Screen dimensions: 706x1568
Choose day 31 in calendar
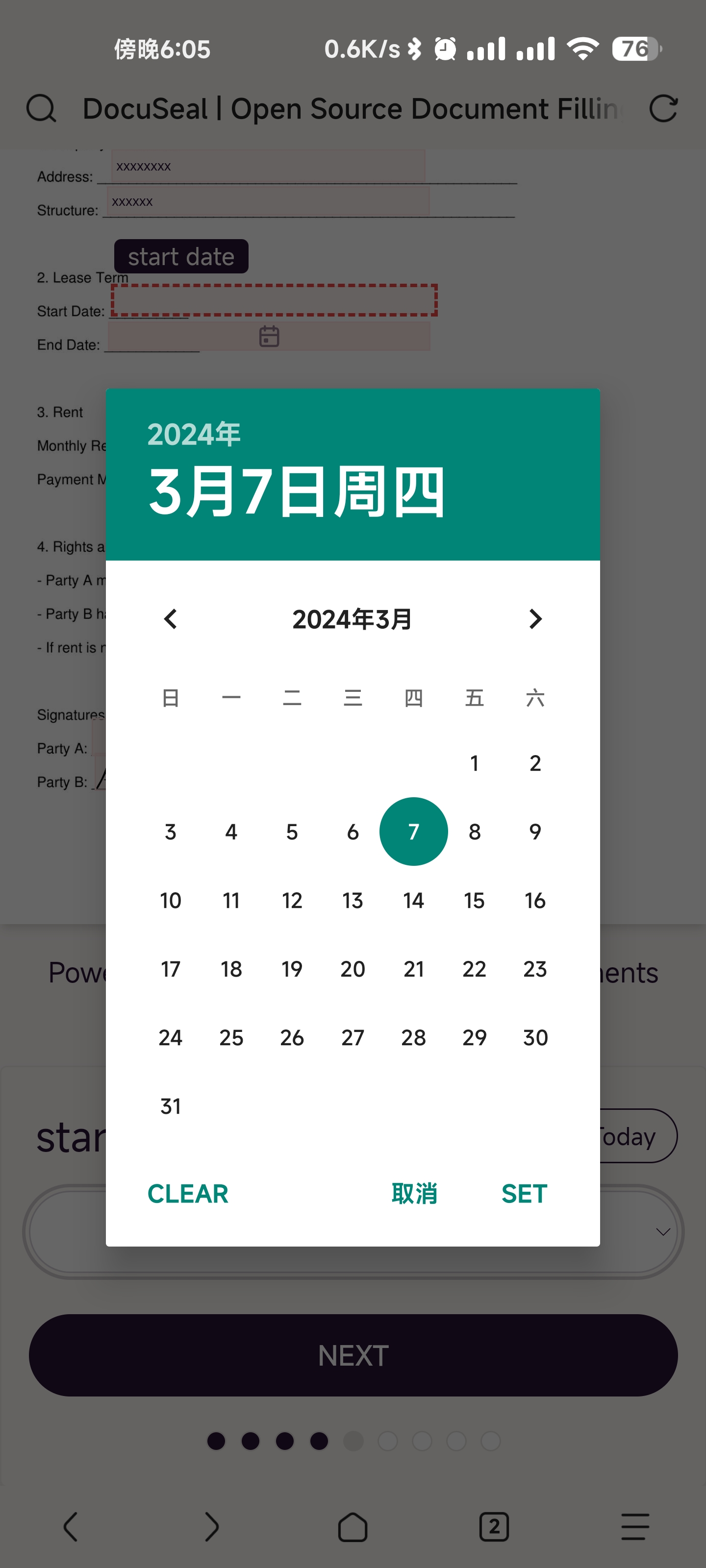coord(171,1106)
